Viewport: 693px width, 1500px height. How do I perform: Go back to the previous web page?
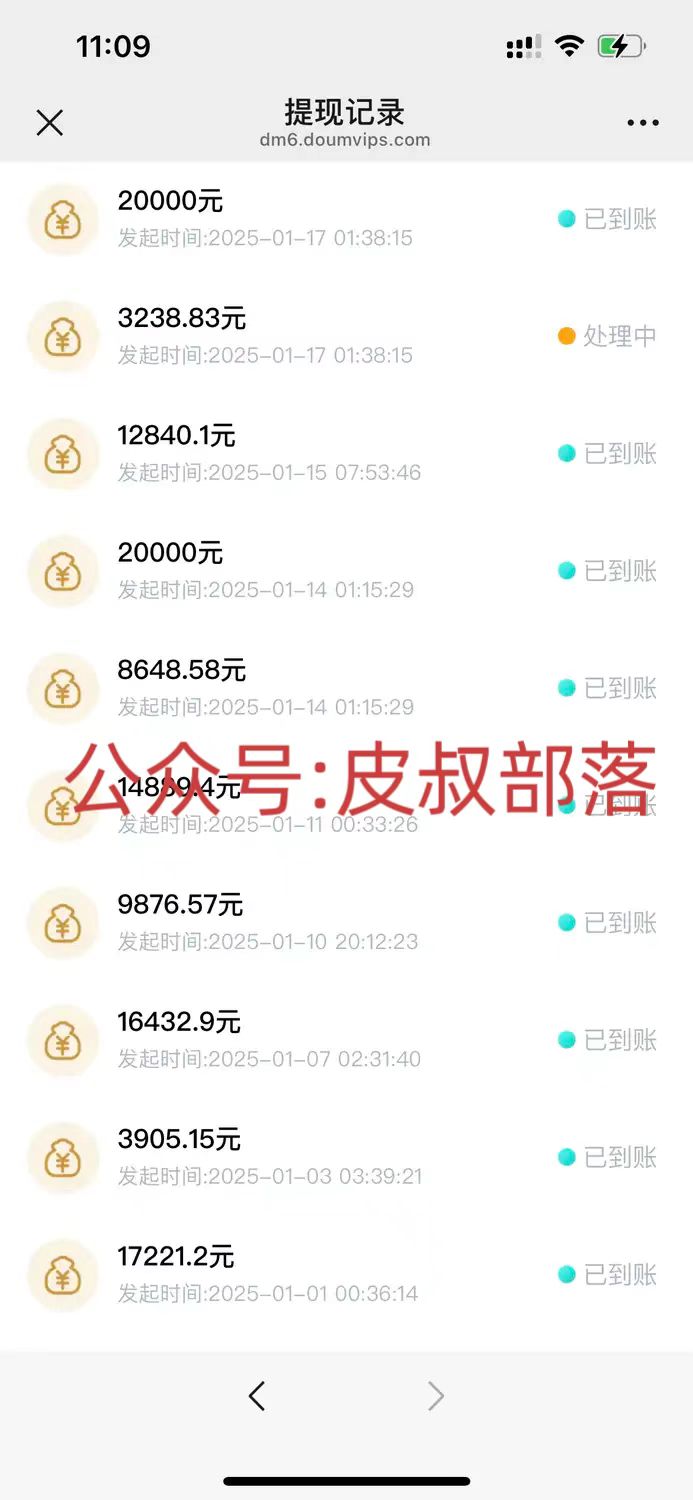click(257, 1395)
